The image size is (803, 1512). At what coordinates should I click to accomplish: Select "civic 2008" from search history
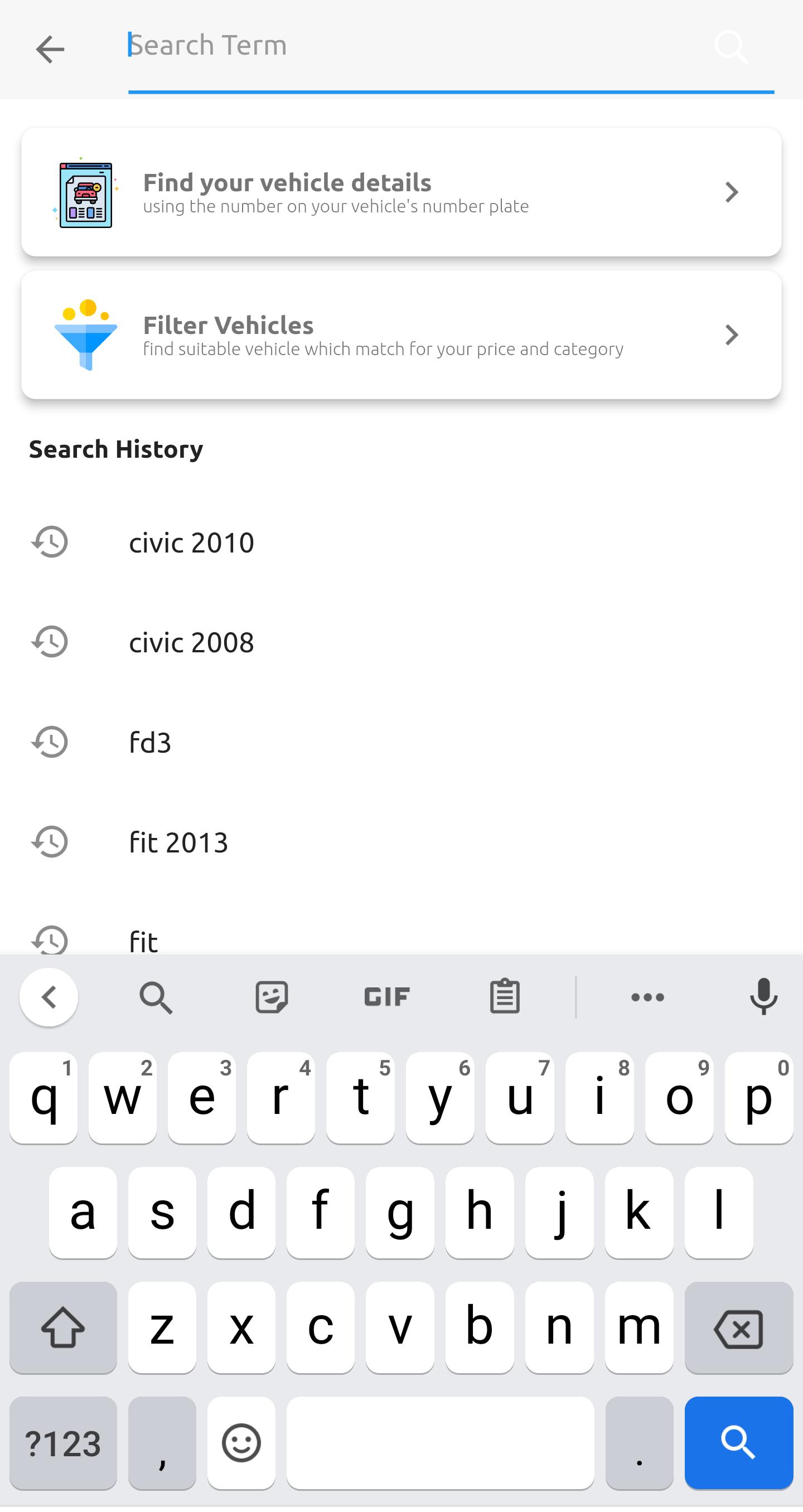click(401, 642)
